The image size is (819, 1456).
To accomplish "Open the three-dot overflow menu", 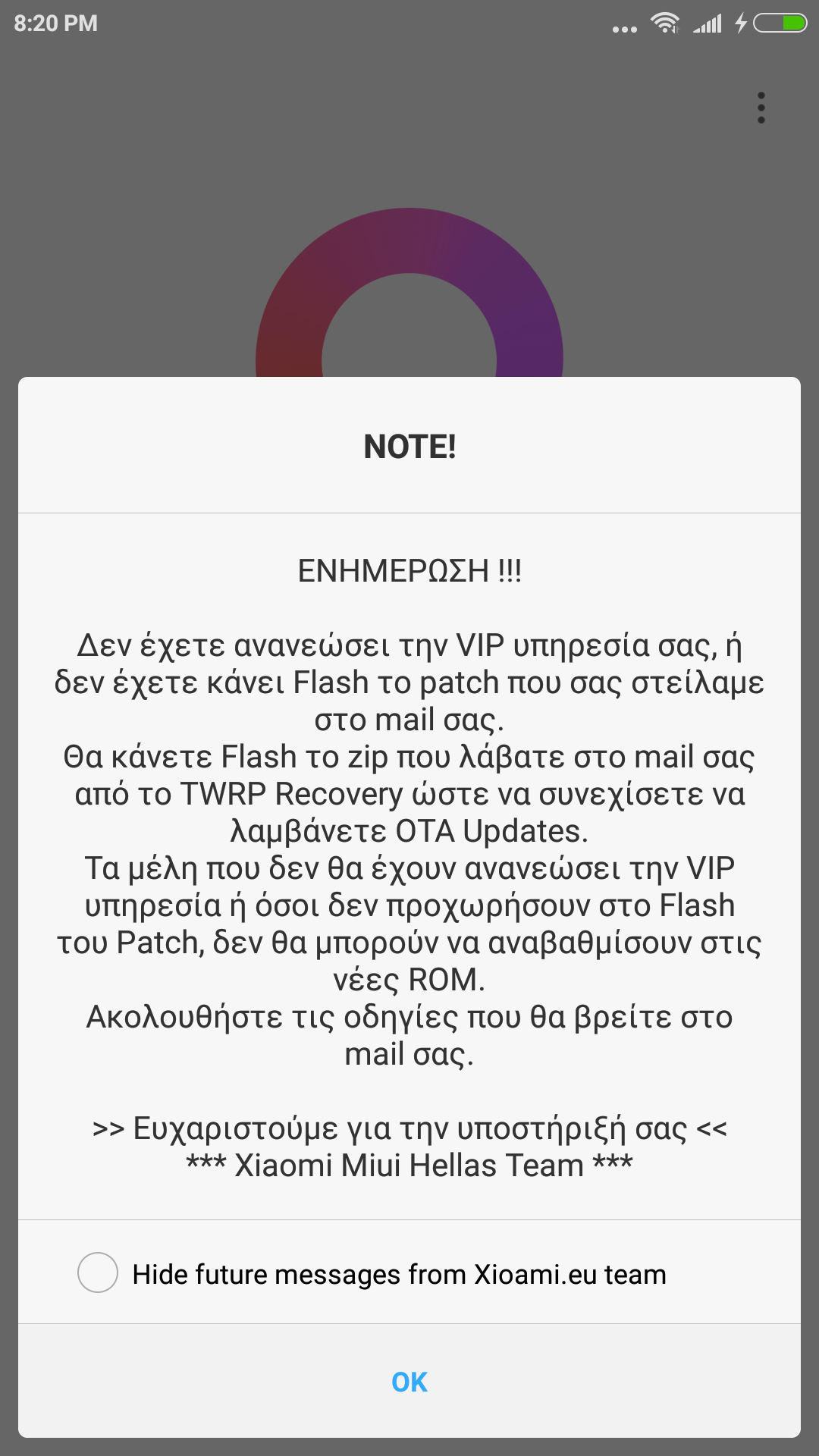I will pos(761,108).
